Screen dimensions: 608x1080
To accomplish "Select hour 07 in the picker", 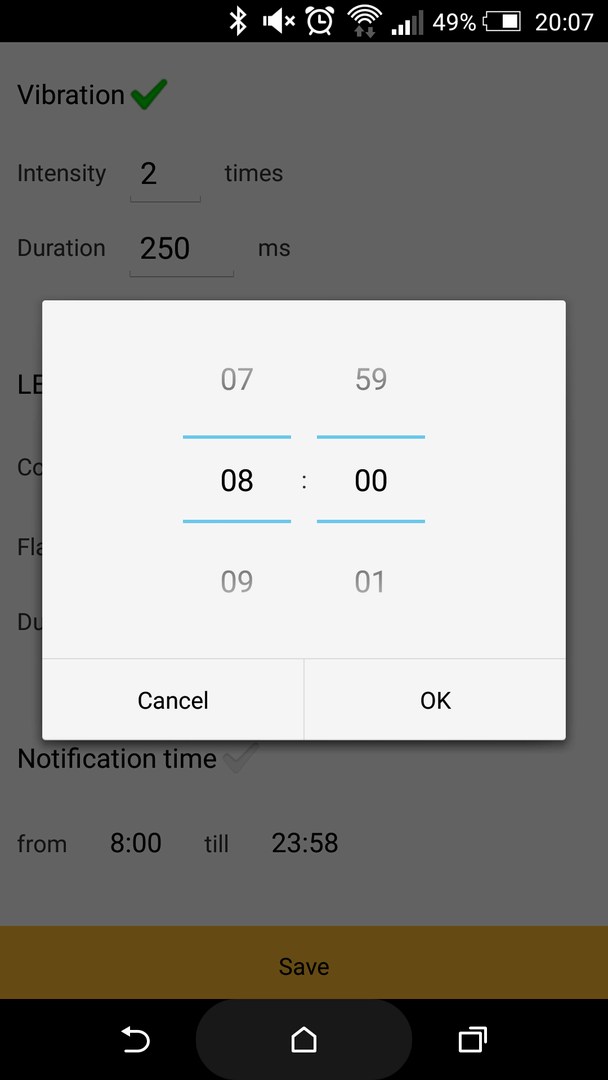I will point(237,379).
